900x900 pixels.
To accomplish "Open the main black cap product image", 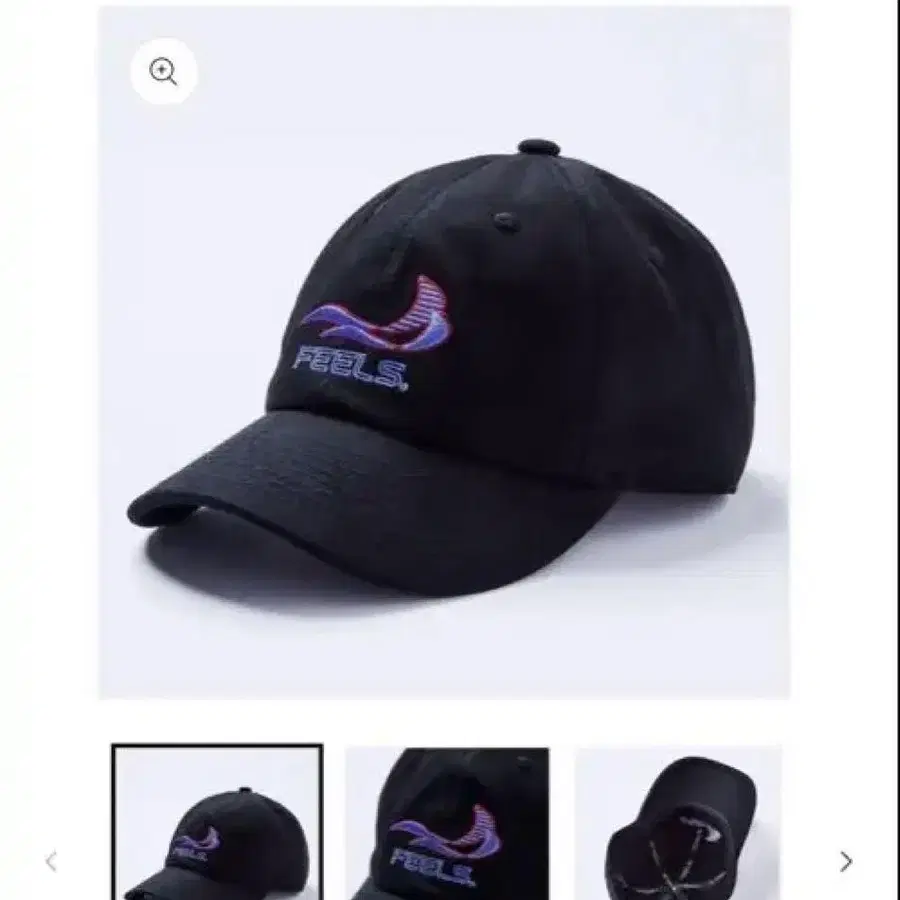I will [x=445, y=380].
